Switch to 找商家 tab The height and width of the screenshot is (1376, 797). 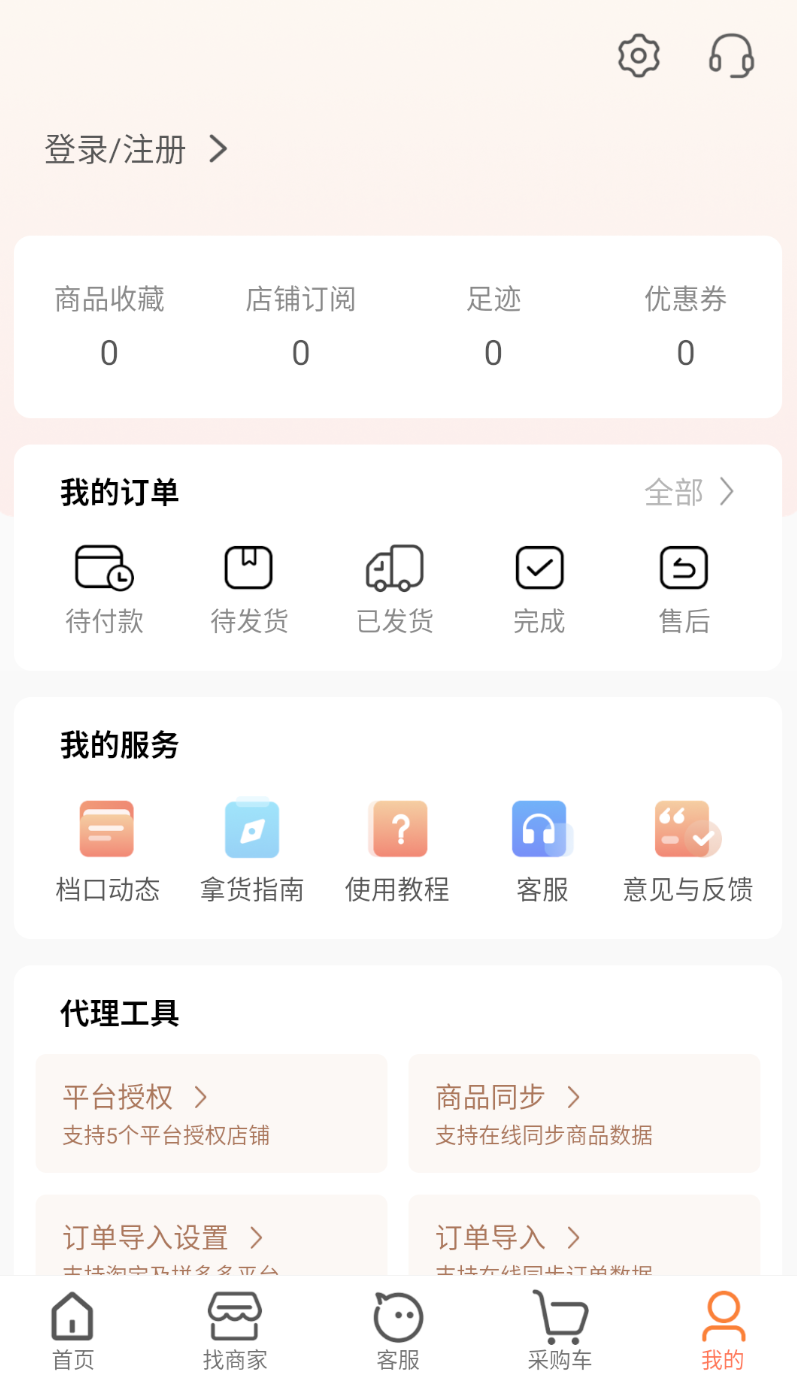pos(235,1331)
